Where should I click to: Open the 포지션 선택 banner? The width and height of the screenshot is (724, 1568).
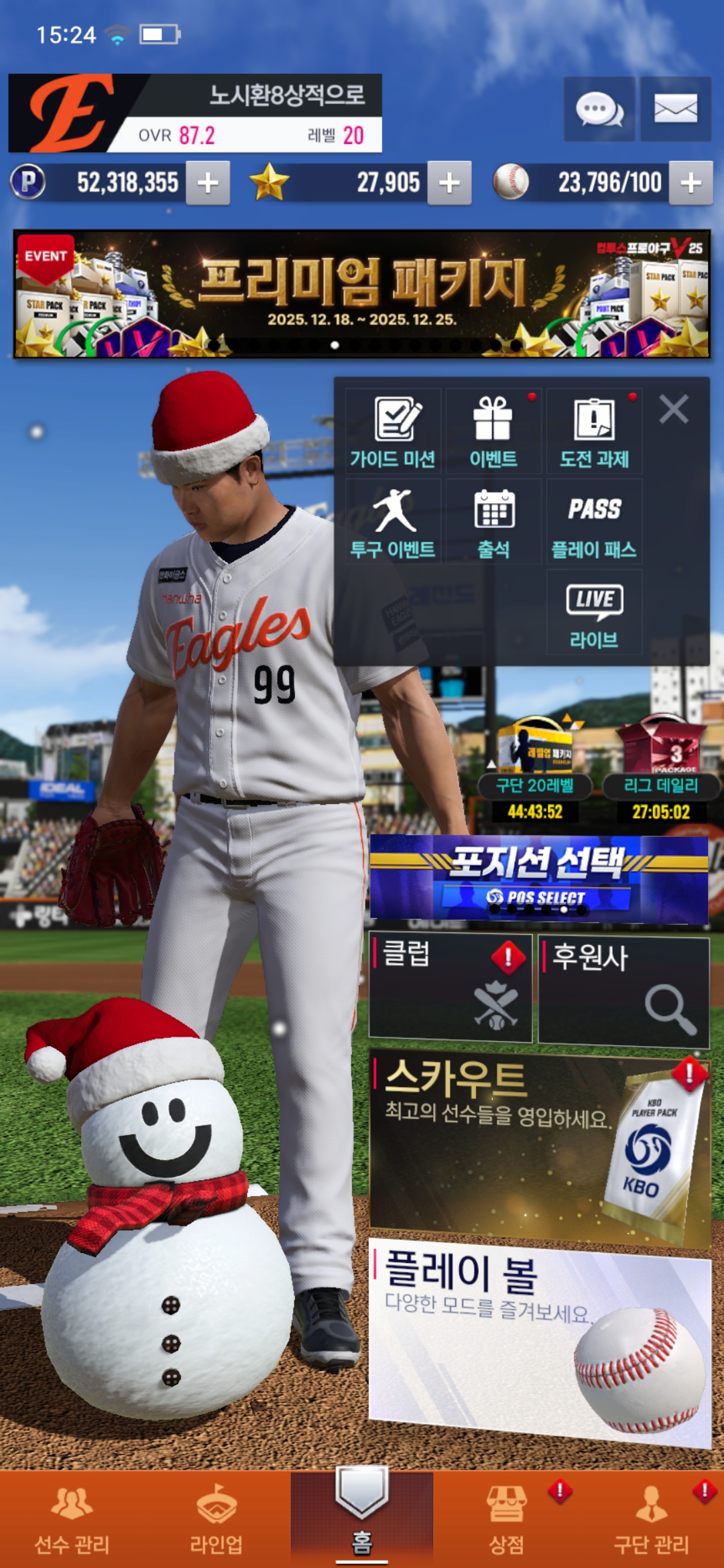click(x=538, y=879)
